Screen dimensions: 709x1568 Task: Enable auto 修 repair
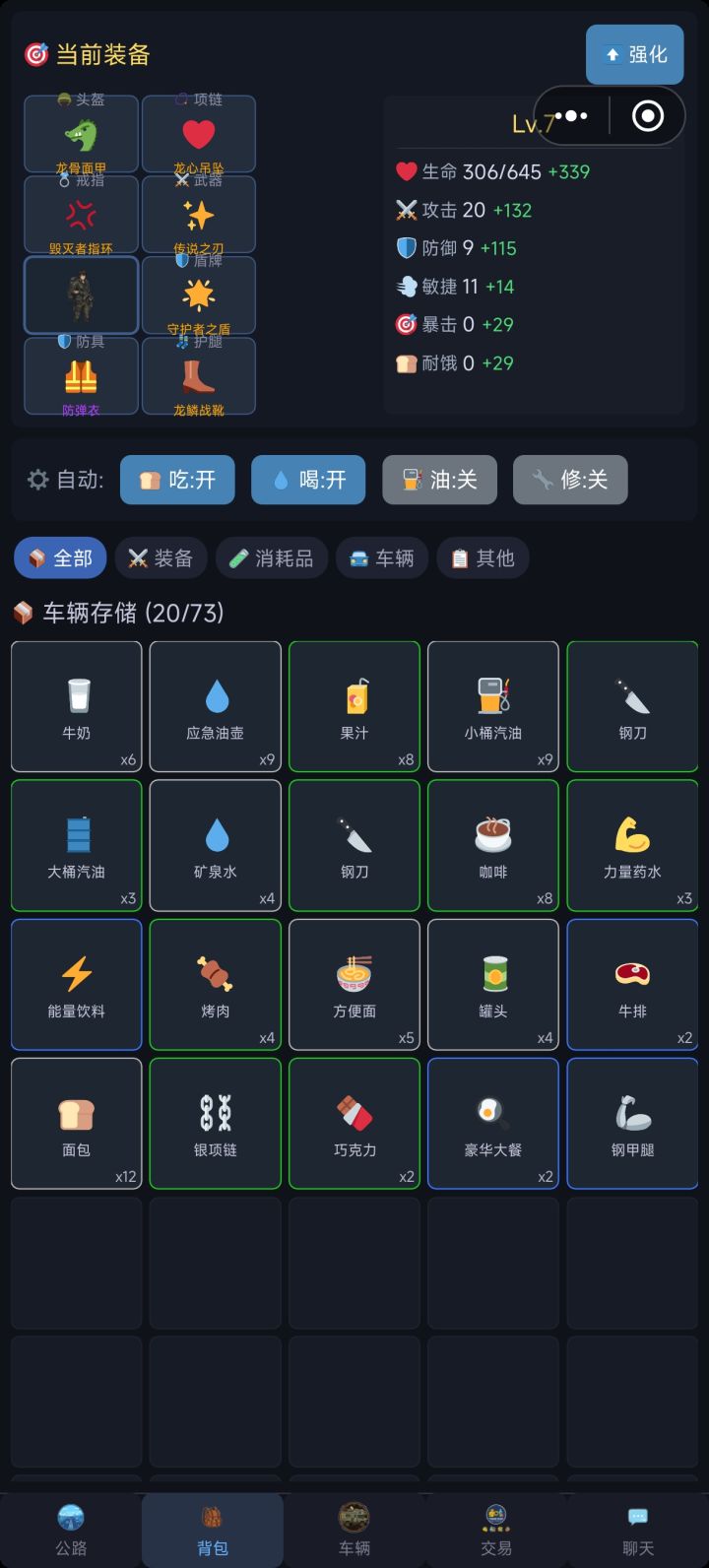click(569, 480)
